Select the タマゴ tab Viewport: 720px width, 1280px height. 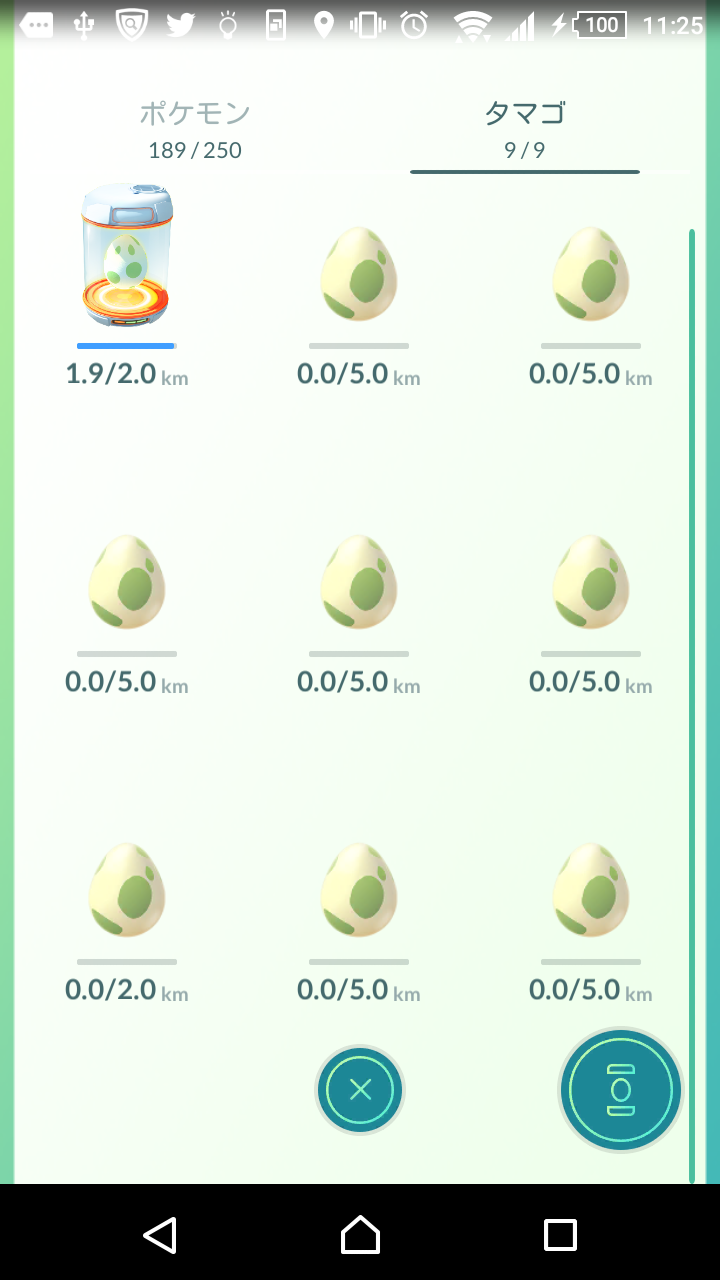point(524,114)
